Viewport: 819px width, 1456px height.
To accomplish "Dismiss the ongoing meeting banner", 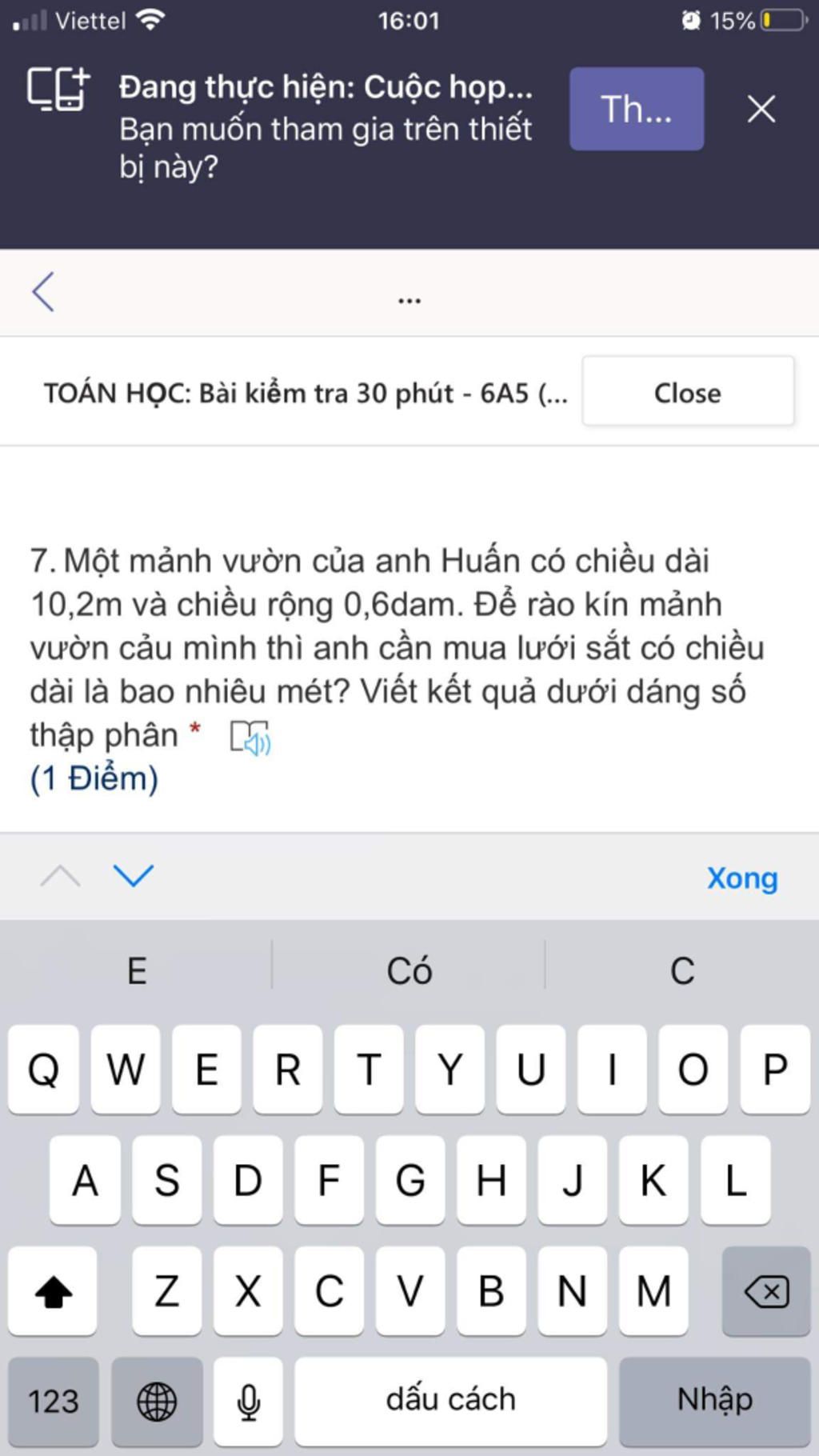I will click(x=761, y=109).
